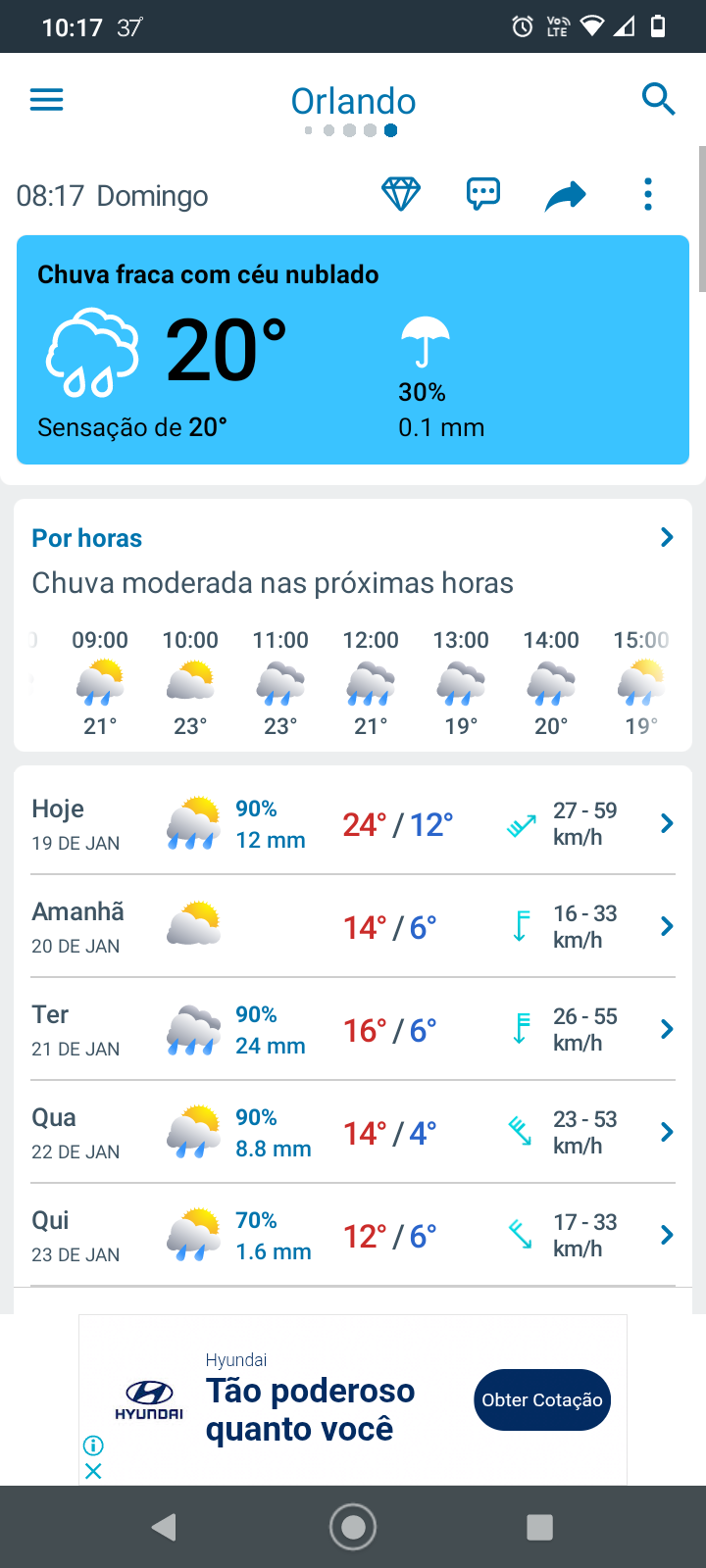Open the three-dot overflow menu
706x1568 pixels.
(x=648, y=194)
